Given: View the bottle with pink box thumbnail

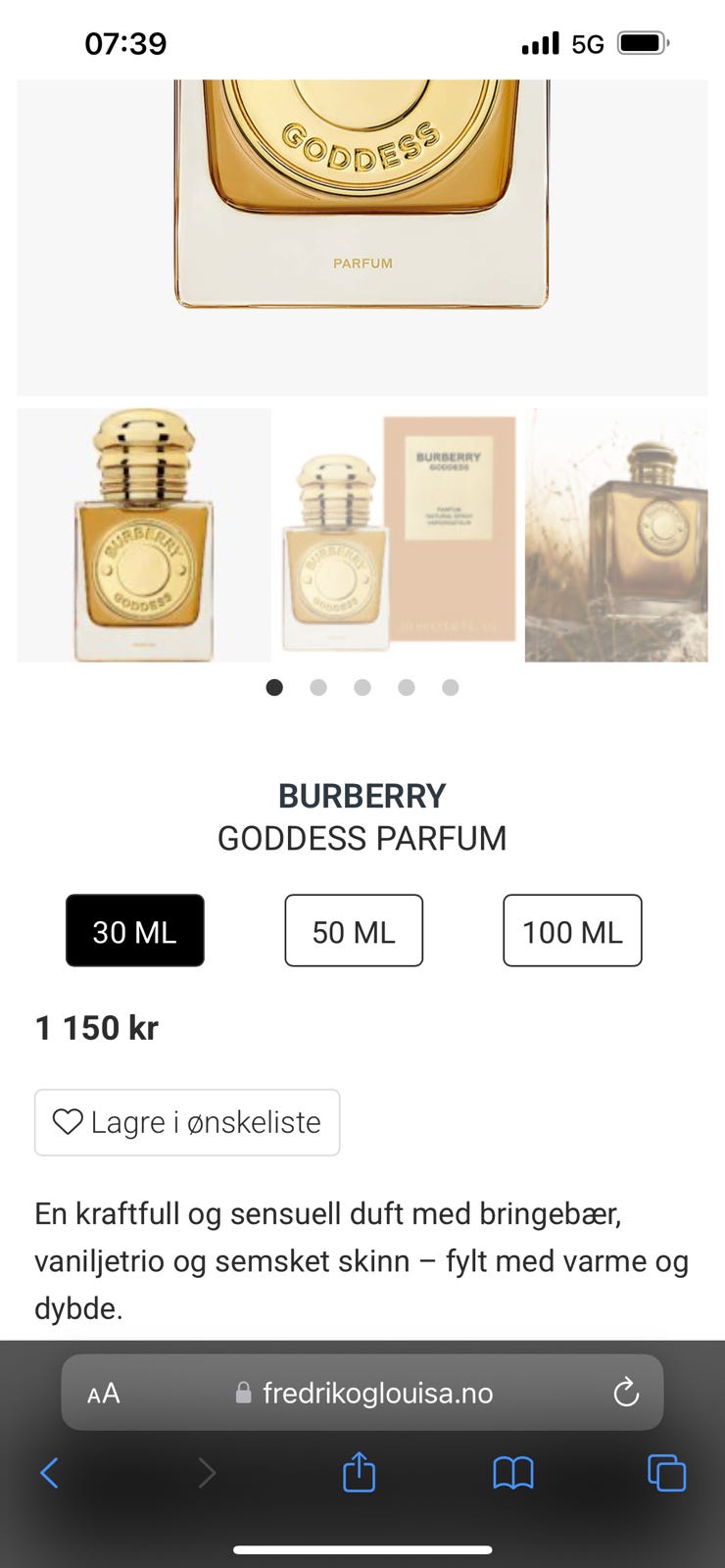Looking at the screenshot, I should click(x=398, y=535).
